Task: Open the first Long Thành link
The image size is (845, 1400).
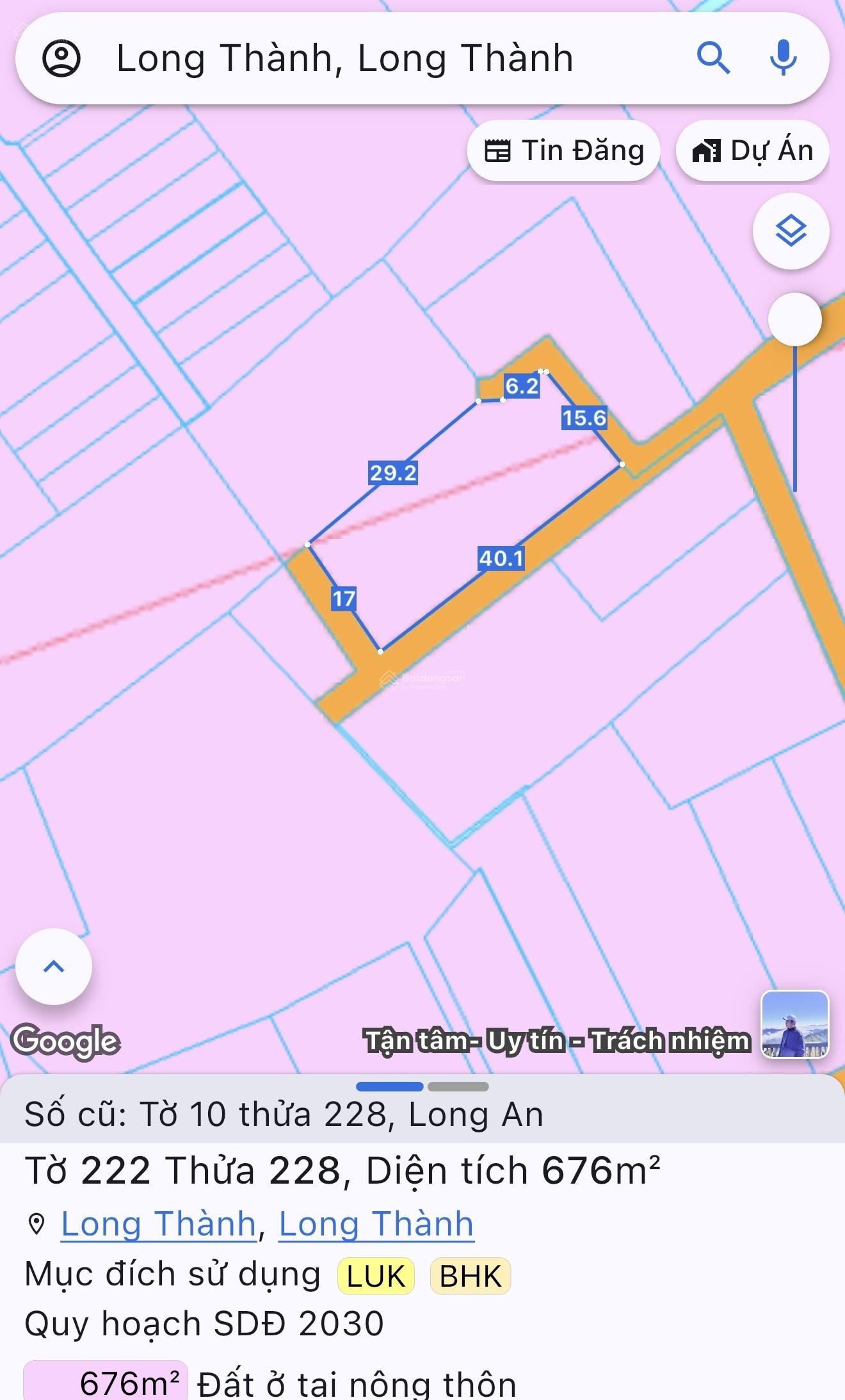Action: pyautogui.click(x=159, y=1223)
